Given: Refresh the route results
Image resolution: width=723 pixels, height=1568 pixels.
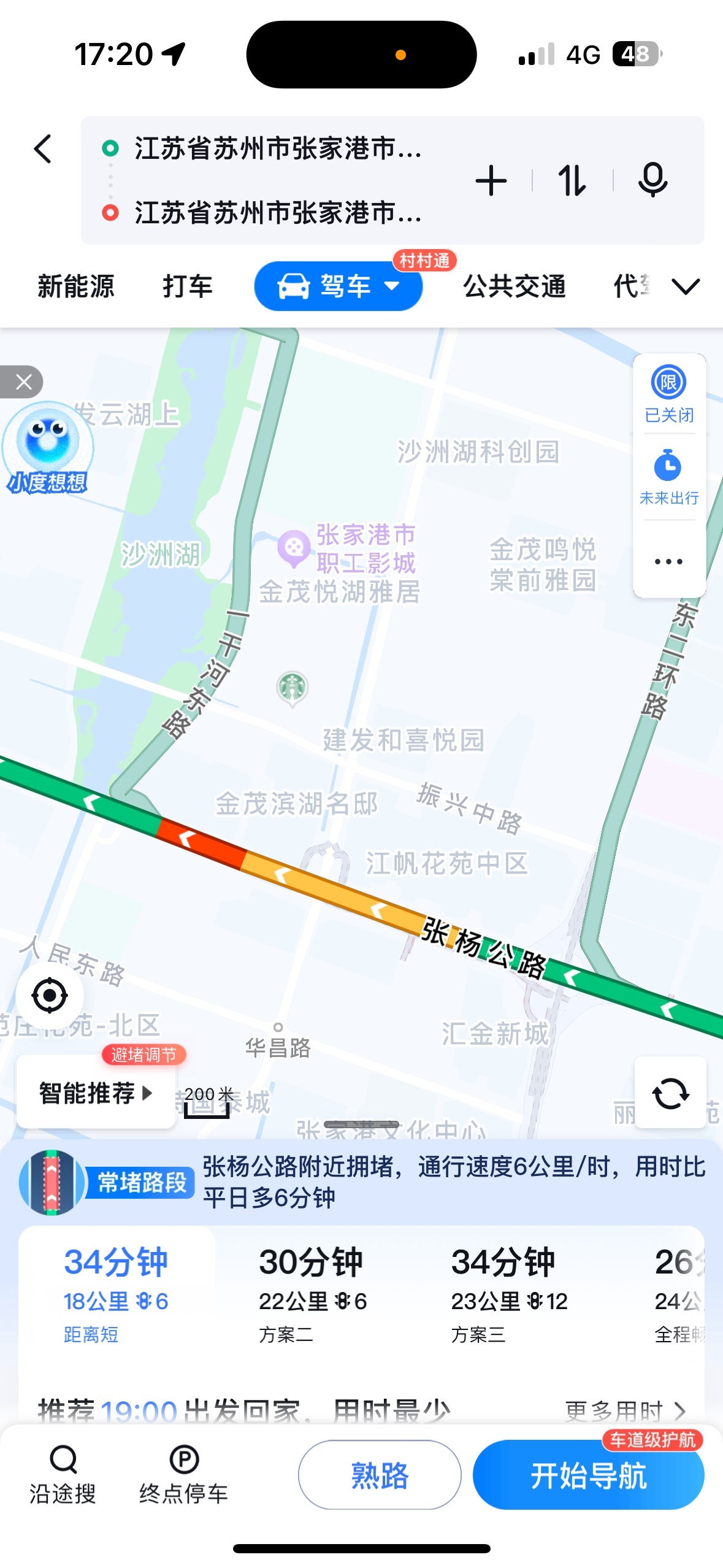Looking at the screenshot, I should [670, 1093].
